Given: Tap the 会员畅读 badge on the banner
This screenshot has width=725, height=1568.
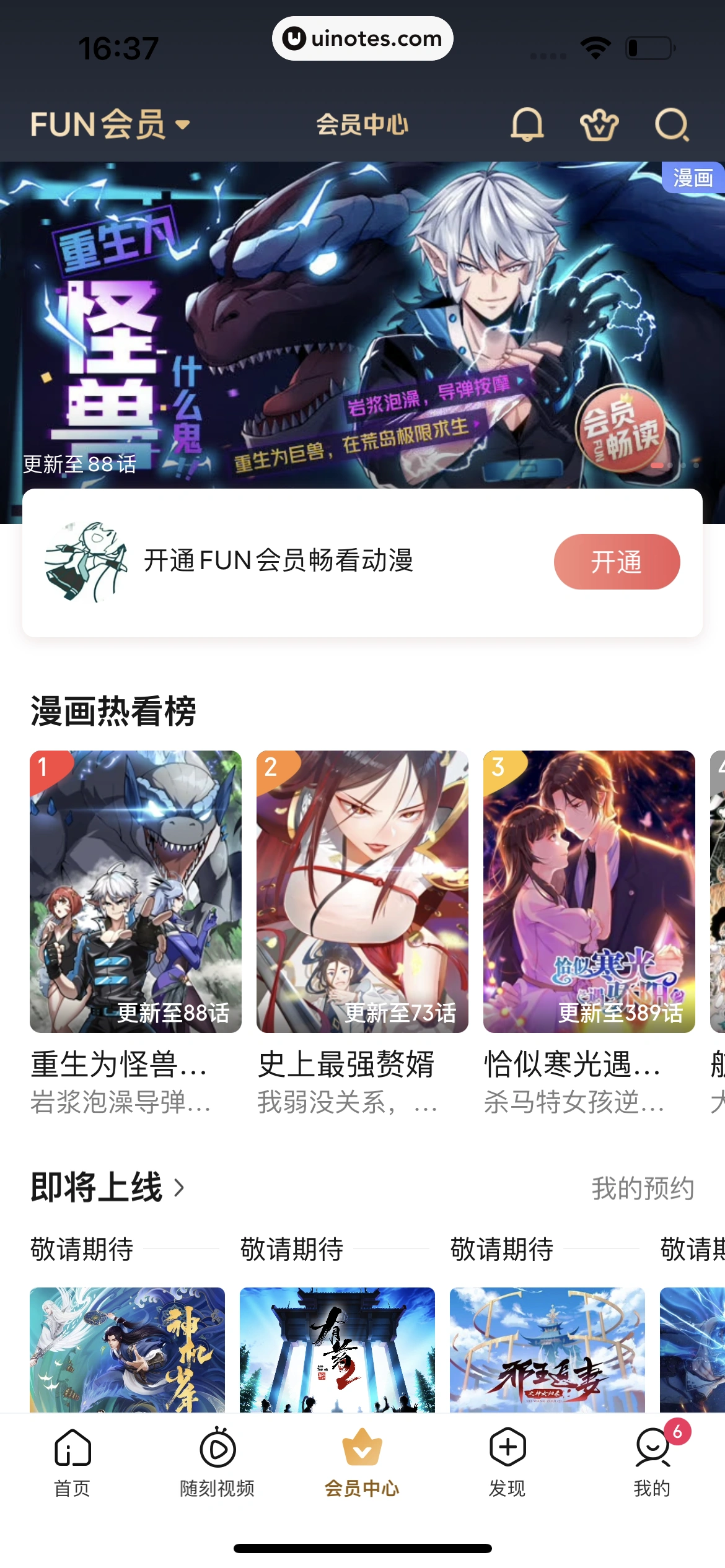Looking at the screenshot, I should pyautogui.click(x=623, y=430).
